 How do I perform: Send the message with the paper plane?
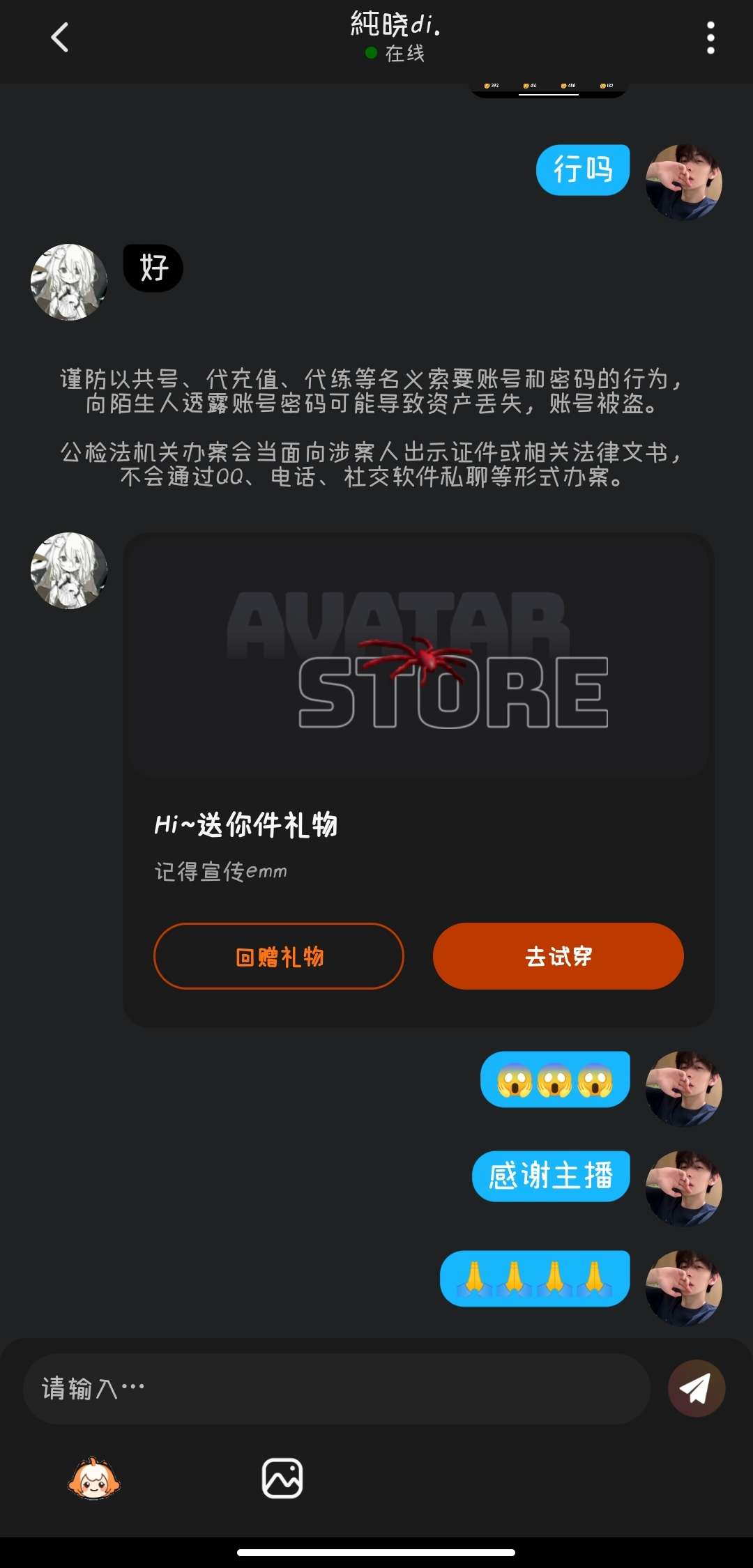click(x=696, y=1388)
